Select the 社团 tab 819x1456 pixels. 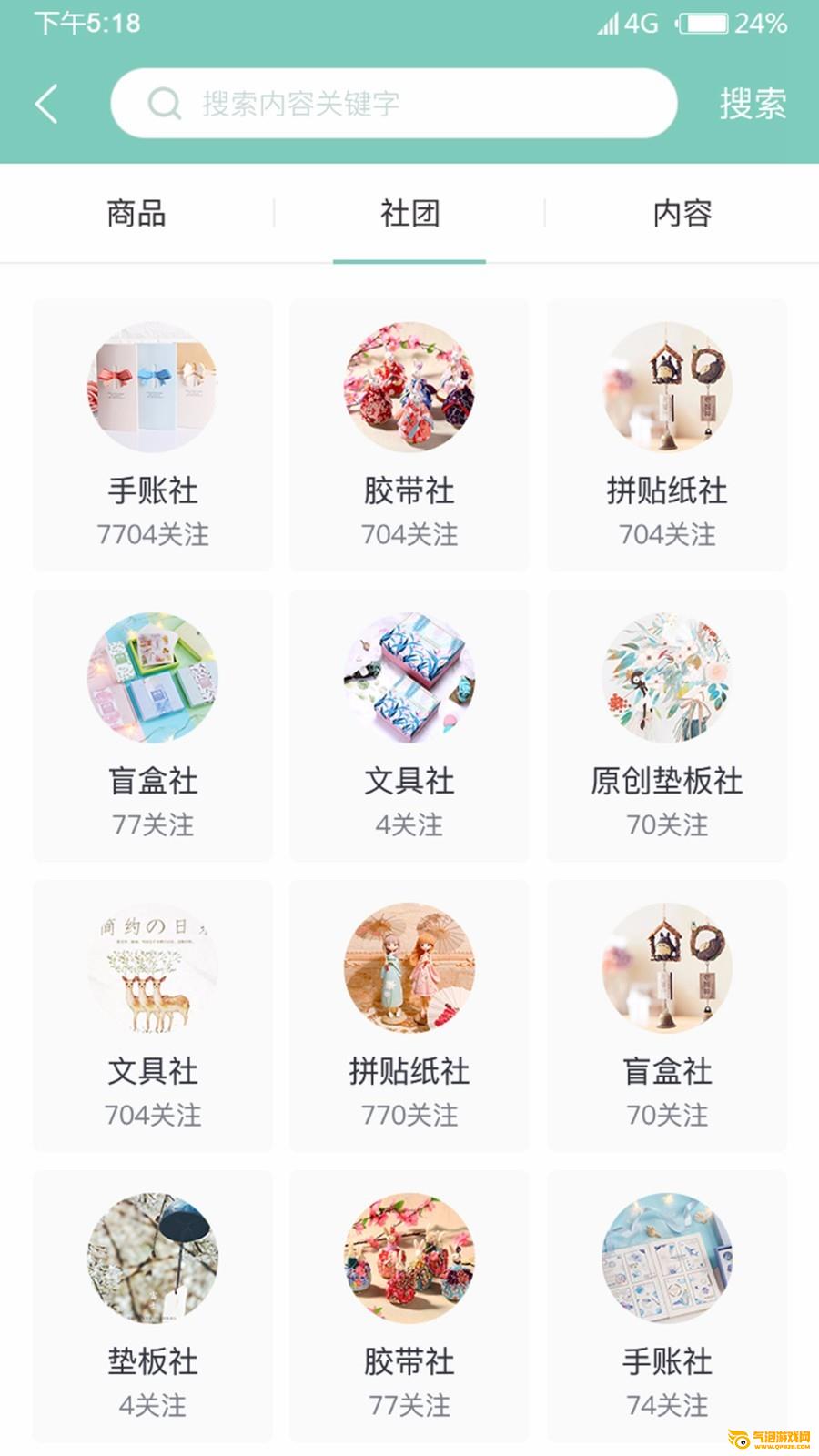(x=409, y=214)
